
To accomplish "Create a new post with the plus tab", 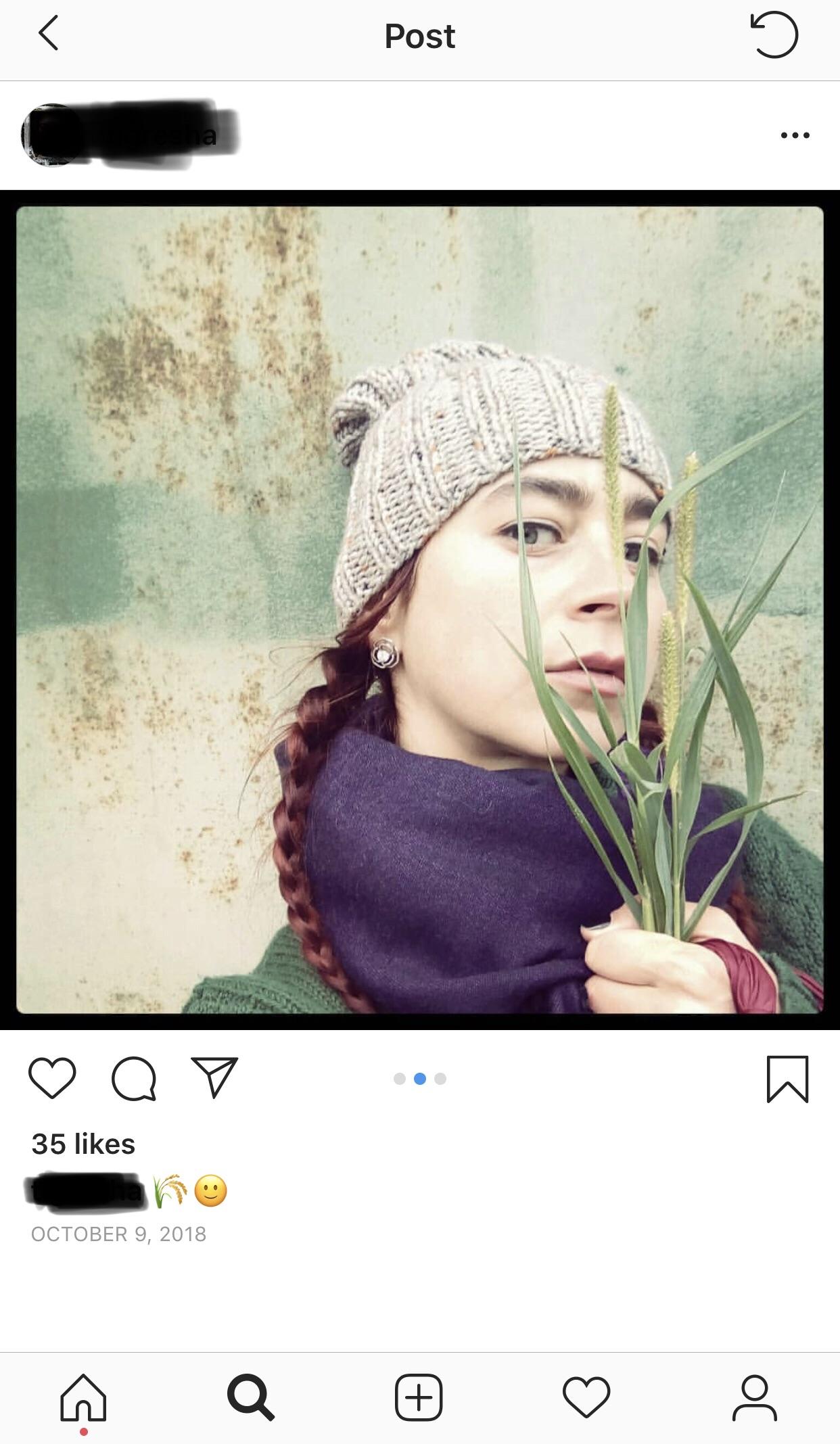I will tap(419, 1396).
